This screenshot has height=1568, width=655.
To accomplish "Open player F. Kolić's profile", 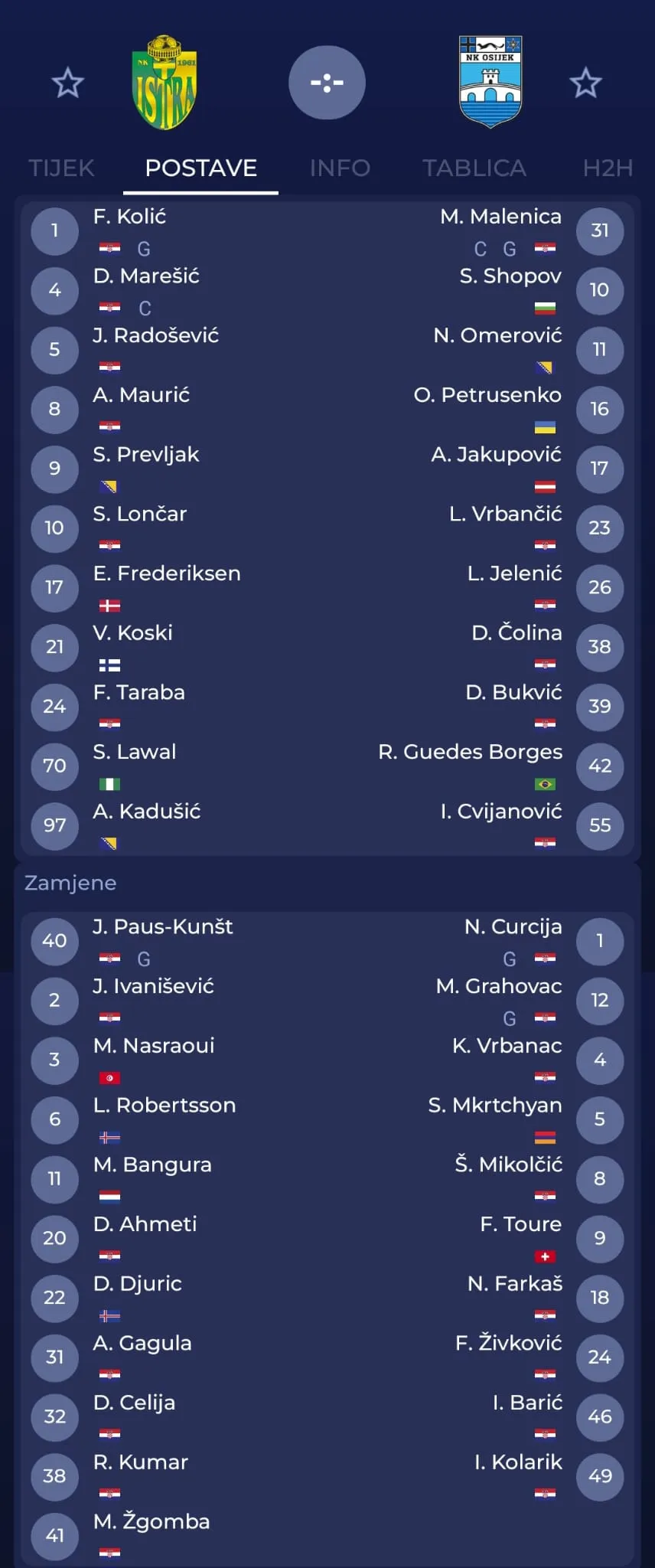I will point(130,217).
